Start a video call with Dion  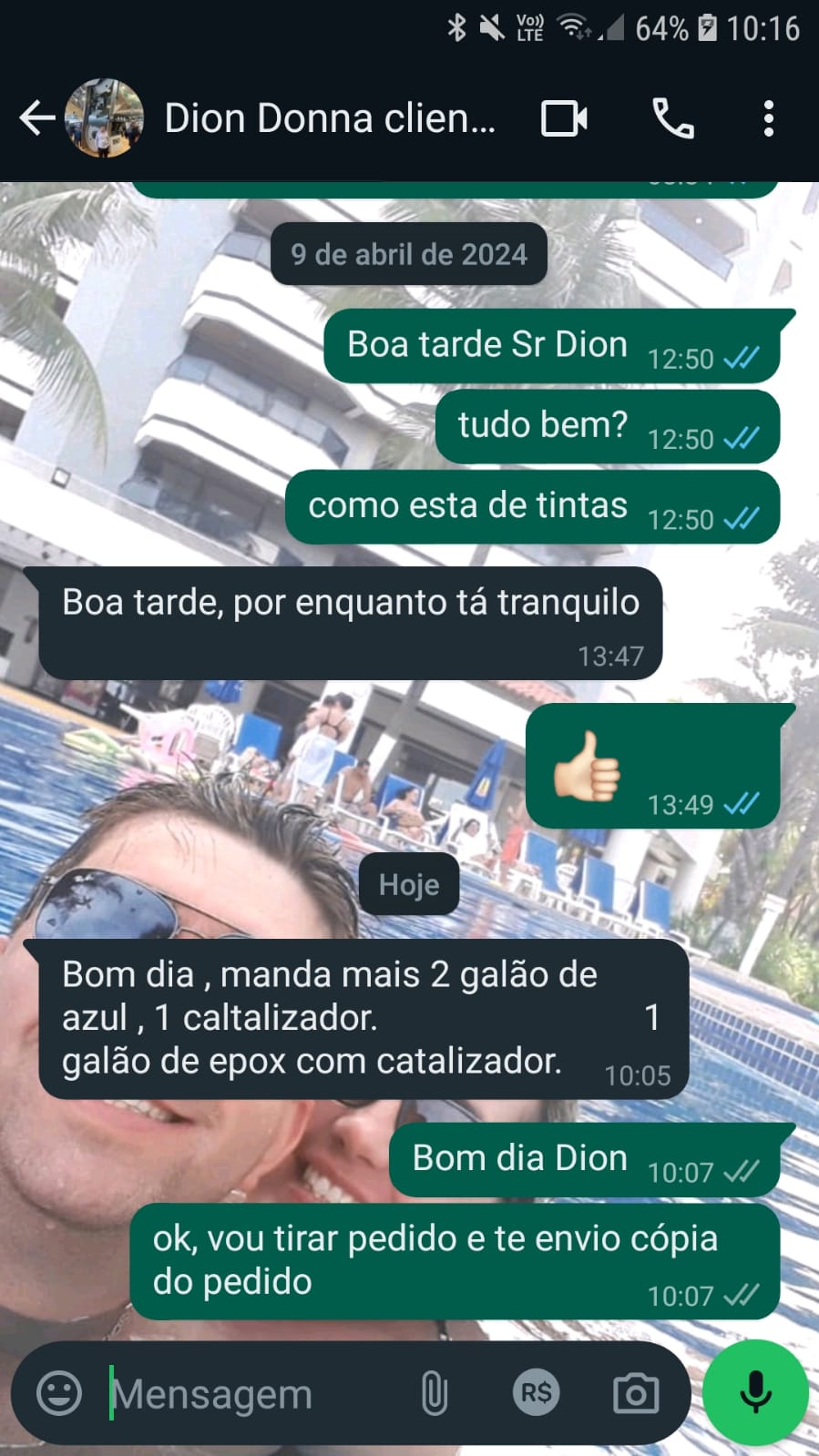pos(564,118)
